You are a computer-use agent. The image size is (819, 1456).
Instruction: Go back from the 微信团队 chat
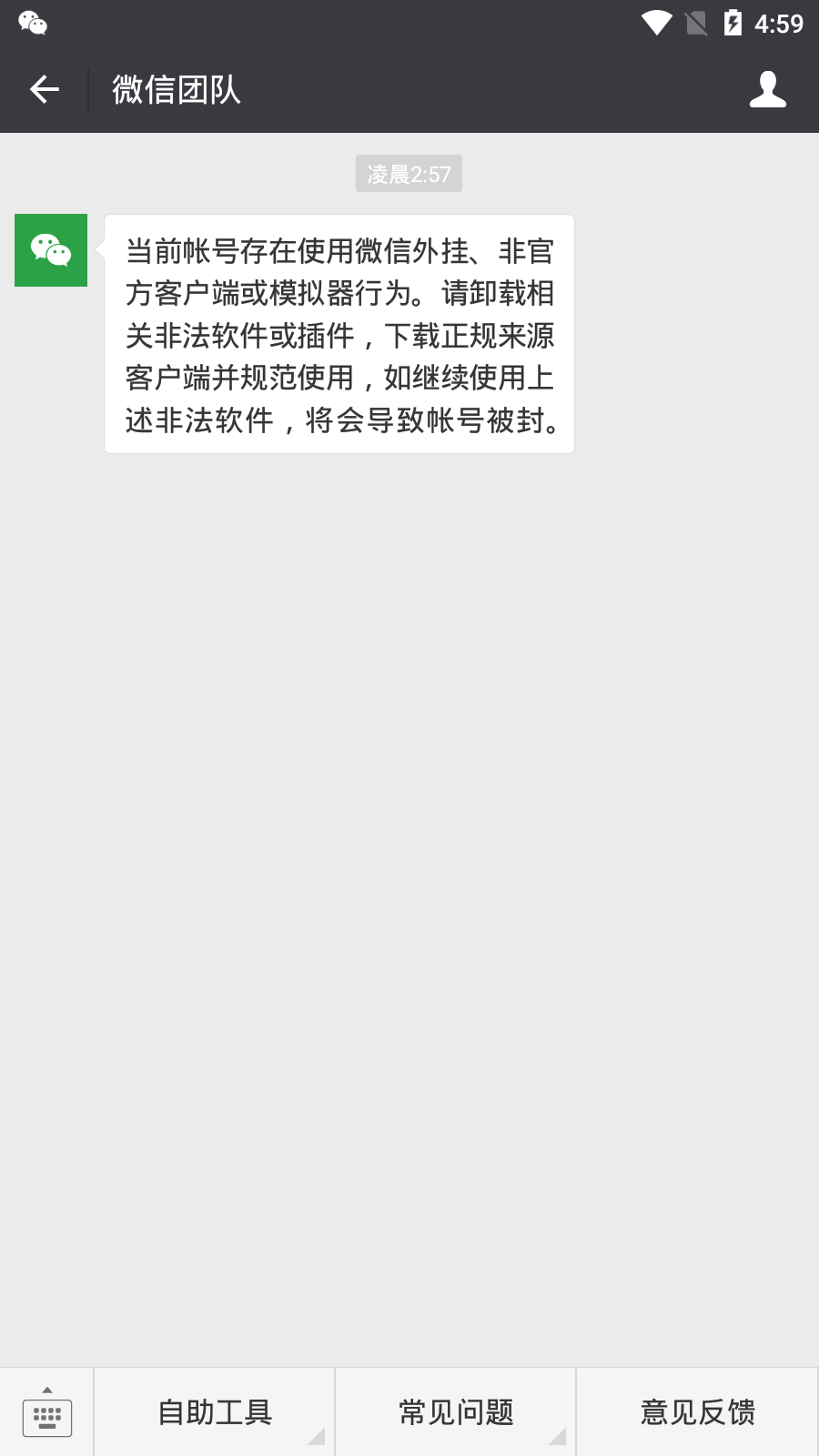point(44,89)
